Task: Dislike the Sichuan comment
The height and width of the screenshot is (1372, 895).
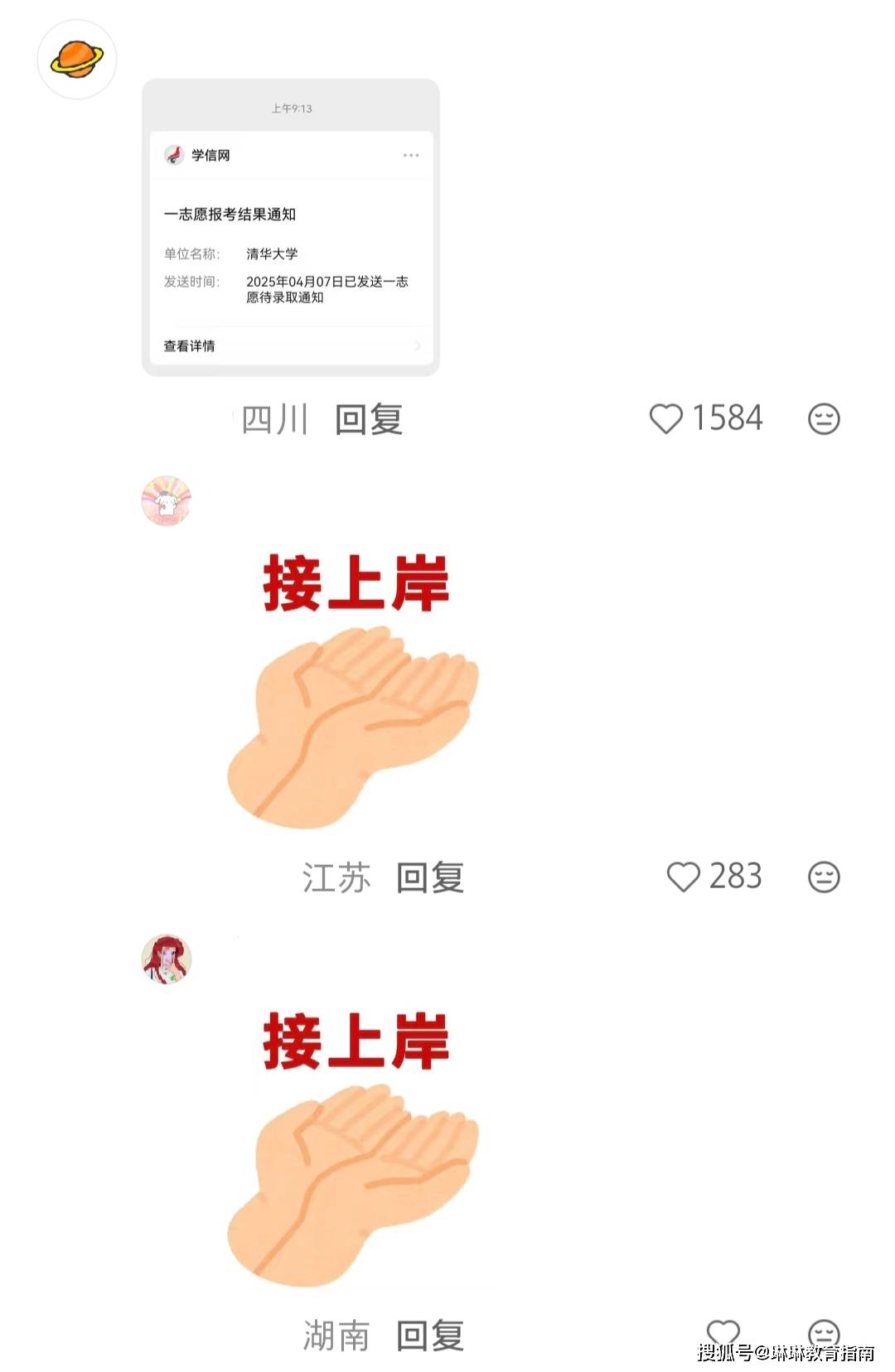Action: pos(824,418)
